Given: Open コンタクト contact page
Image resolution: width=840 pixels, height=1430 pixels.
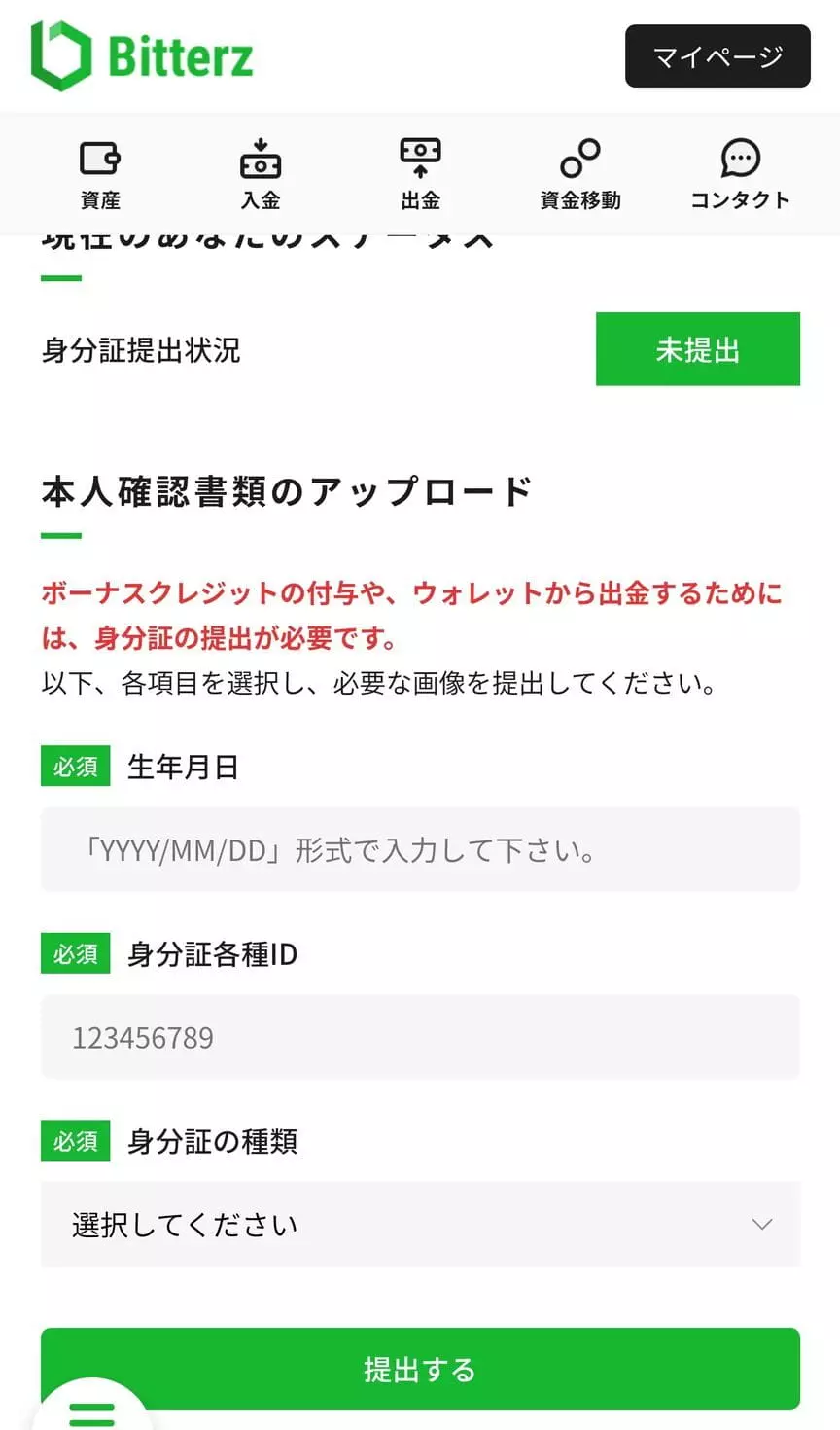Looking at the screenshot, I should pos(740,175).
